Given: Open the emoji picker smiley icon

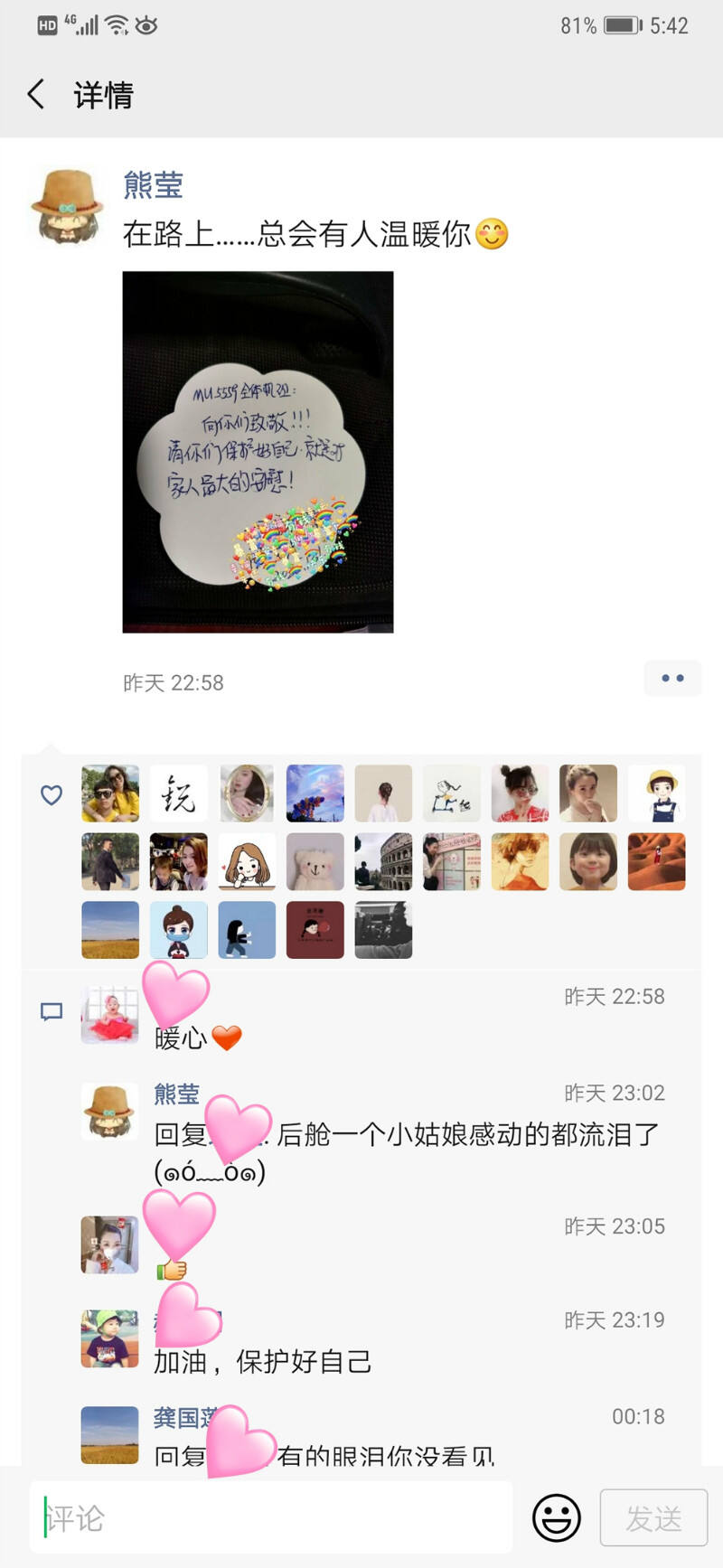Looking at the screenshot, I should click(x=556, y=1517).
